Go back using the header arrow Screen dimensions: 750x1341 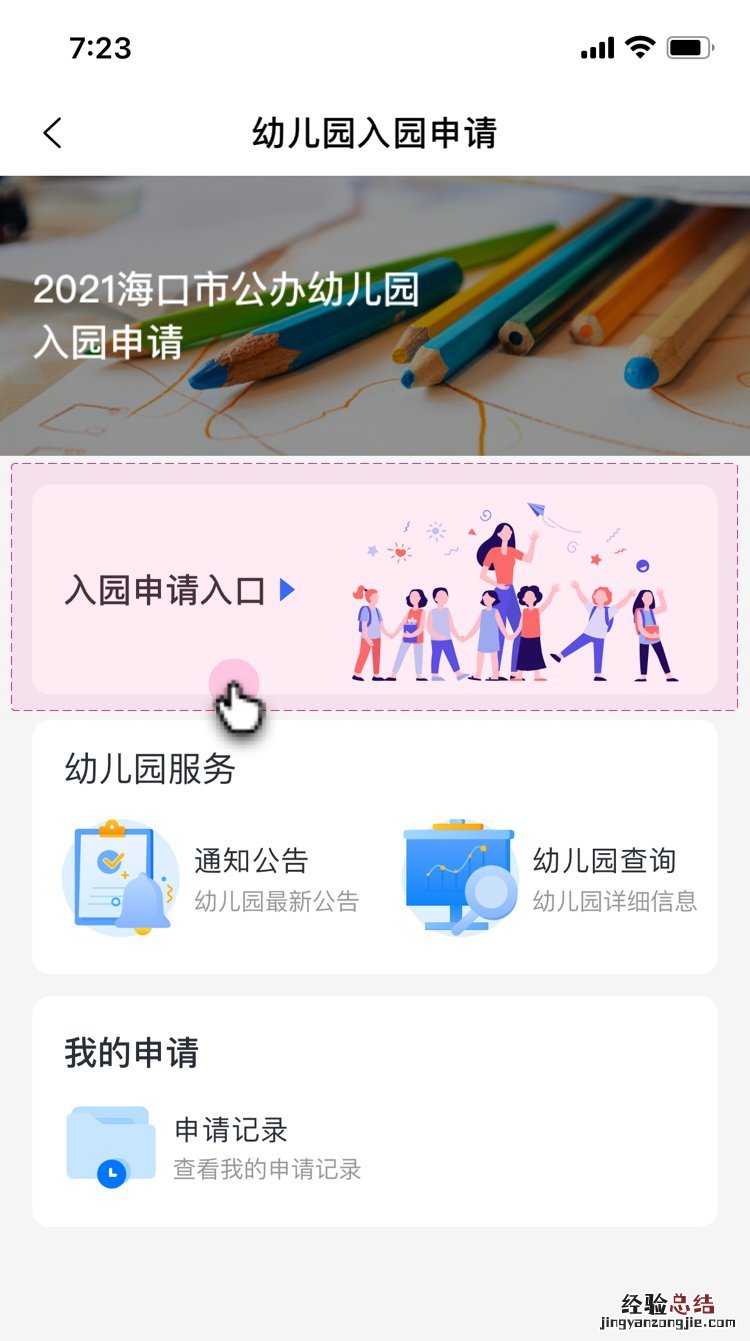[53, 133]
